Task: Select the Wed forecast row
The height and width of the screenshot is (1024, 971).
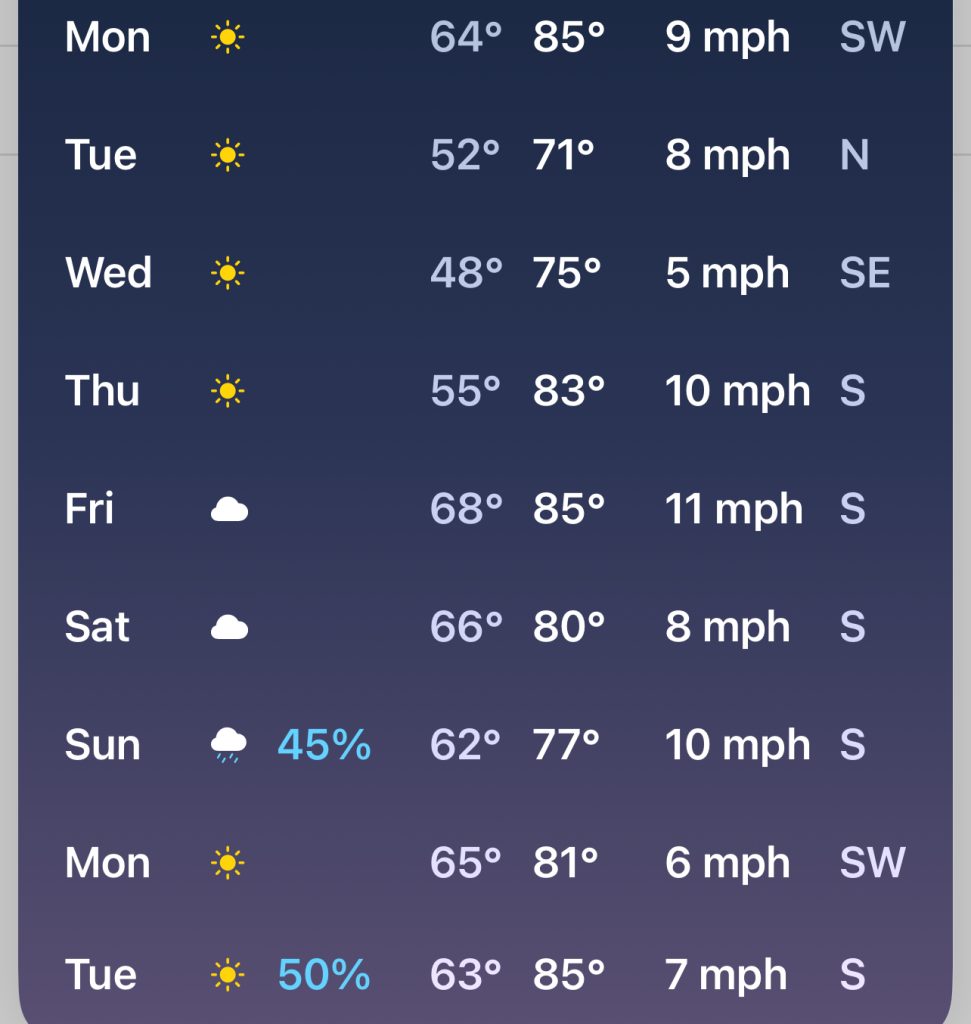Action: coord(485,273)
